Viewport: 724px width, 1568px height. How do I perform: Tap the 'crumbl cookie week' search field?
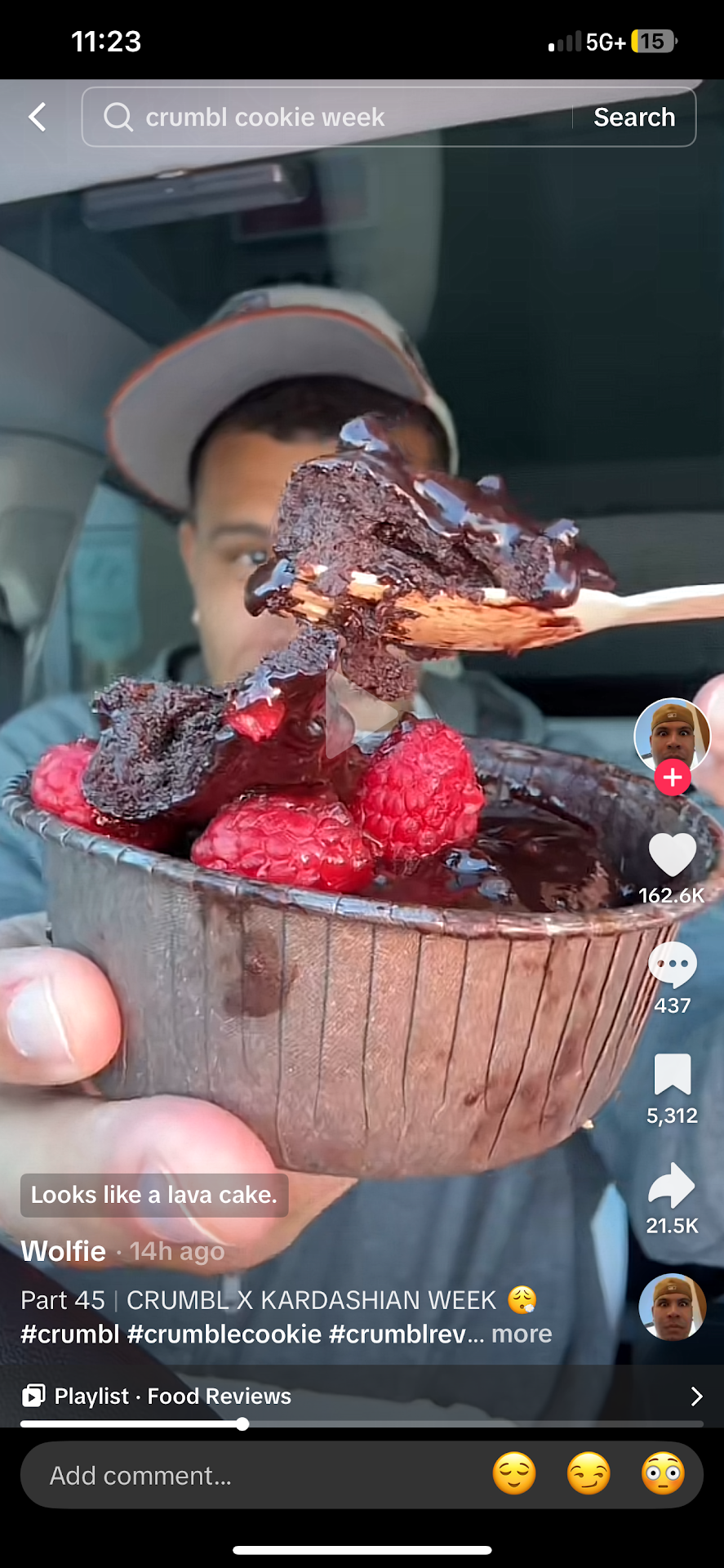click(x=326, y=117)
